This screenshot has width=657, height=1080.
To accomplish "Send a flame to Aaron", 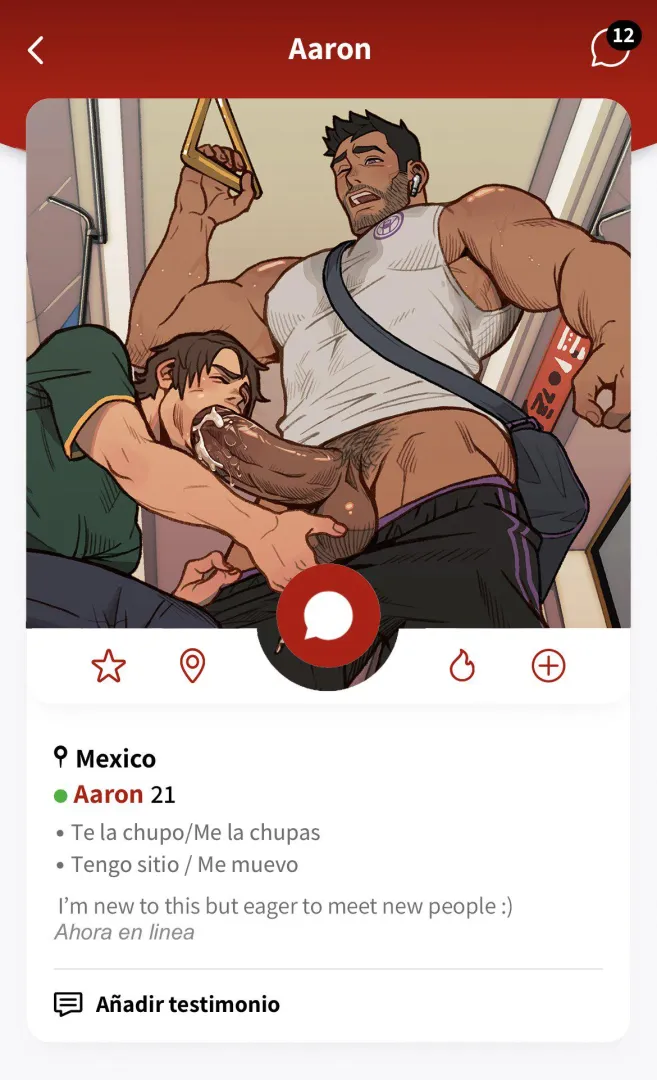I will 462,666.
